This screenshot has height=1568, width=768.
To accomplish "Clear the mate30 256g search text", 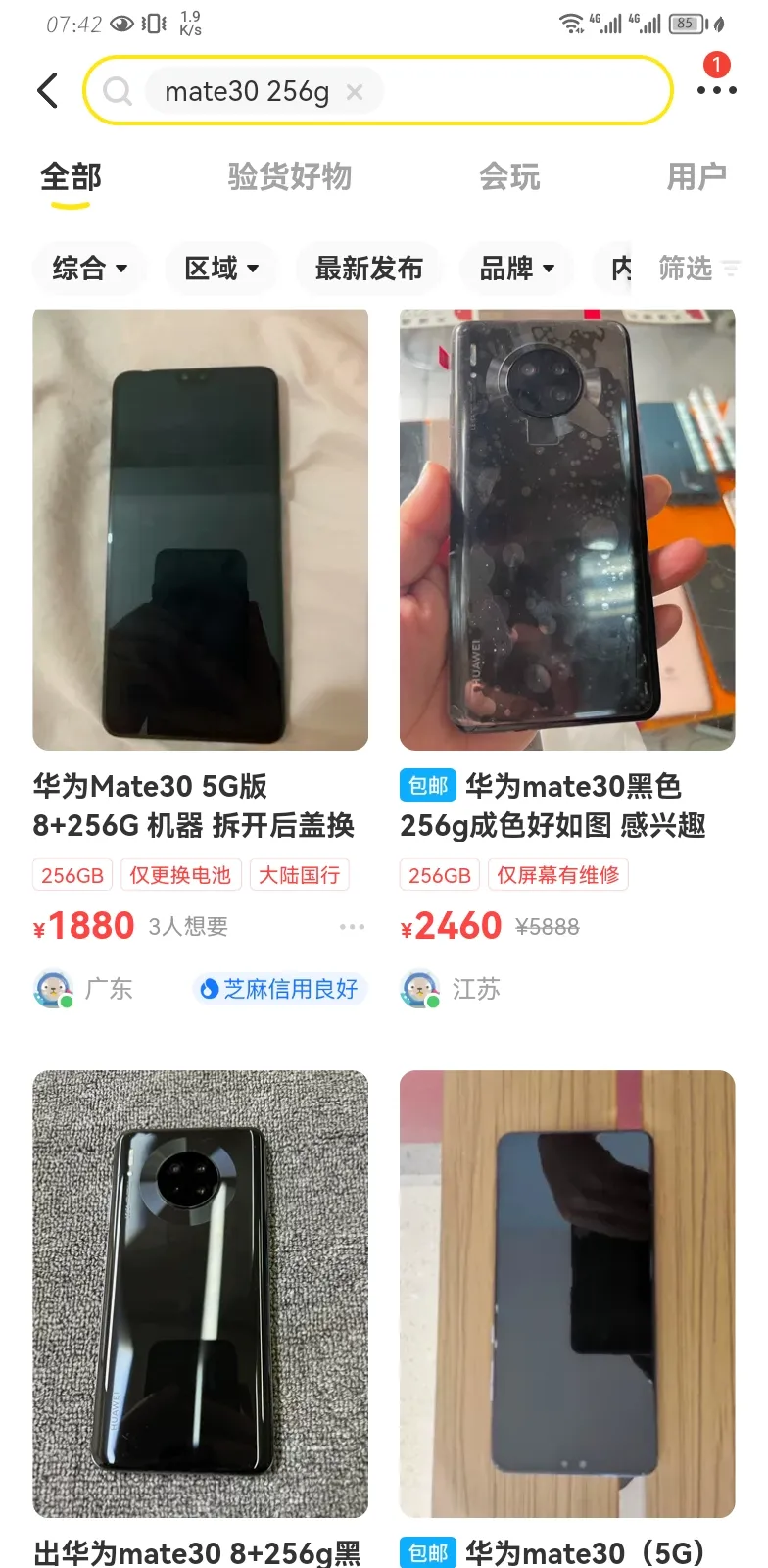I will pos(355,92).
